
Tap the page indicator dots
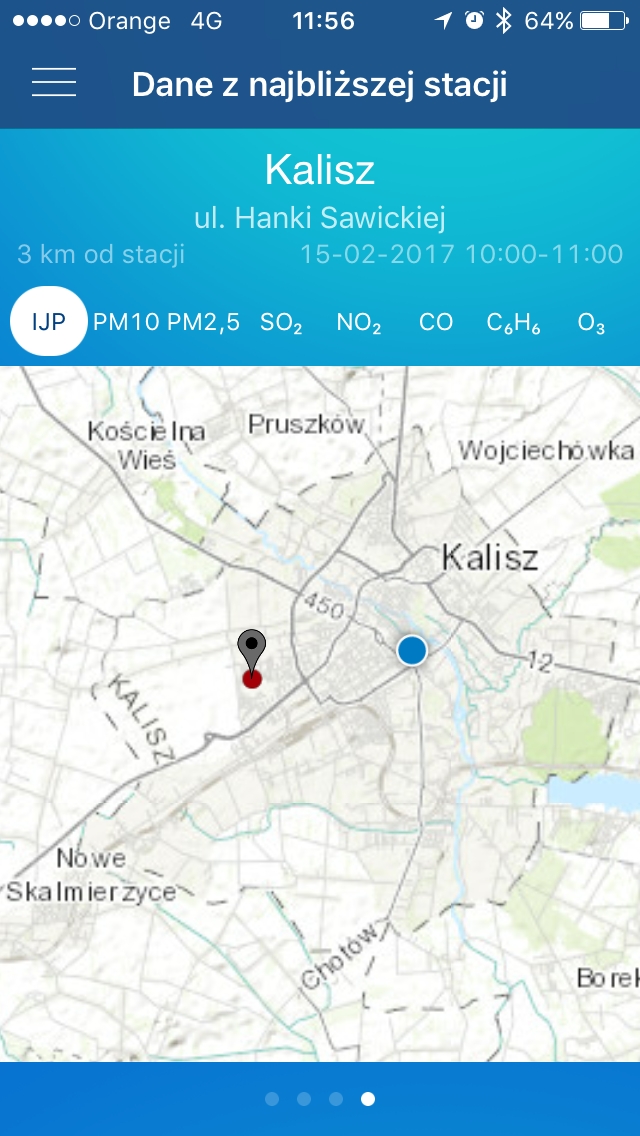click(320, 1099)
